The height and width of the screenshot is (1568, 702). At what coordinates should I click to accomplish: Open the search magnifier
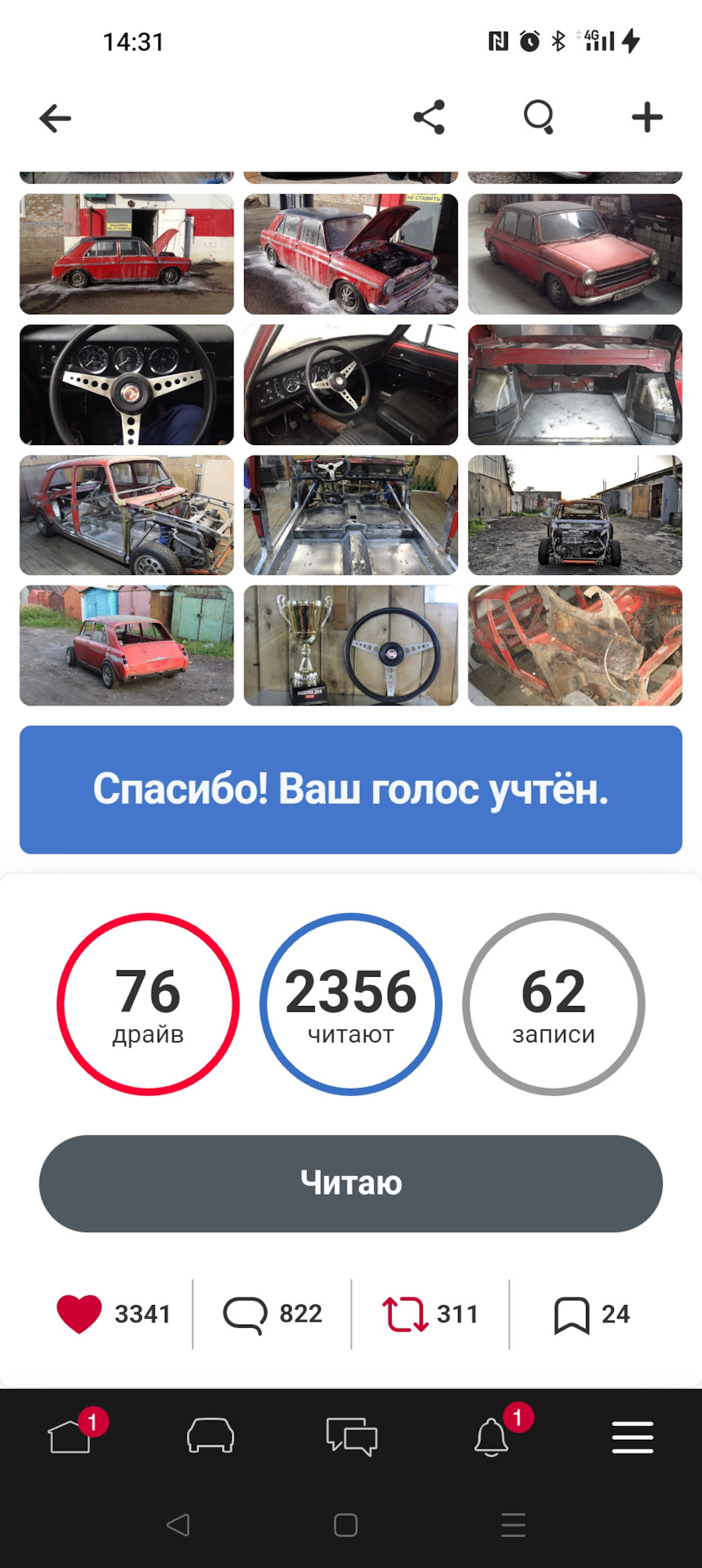(x=538, y=118)
